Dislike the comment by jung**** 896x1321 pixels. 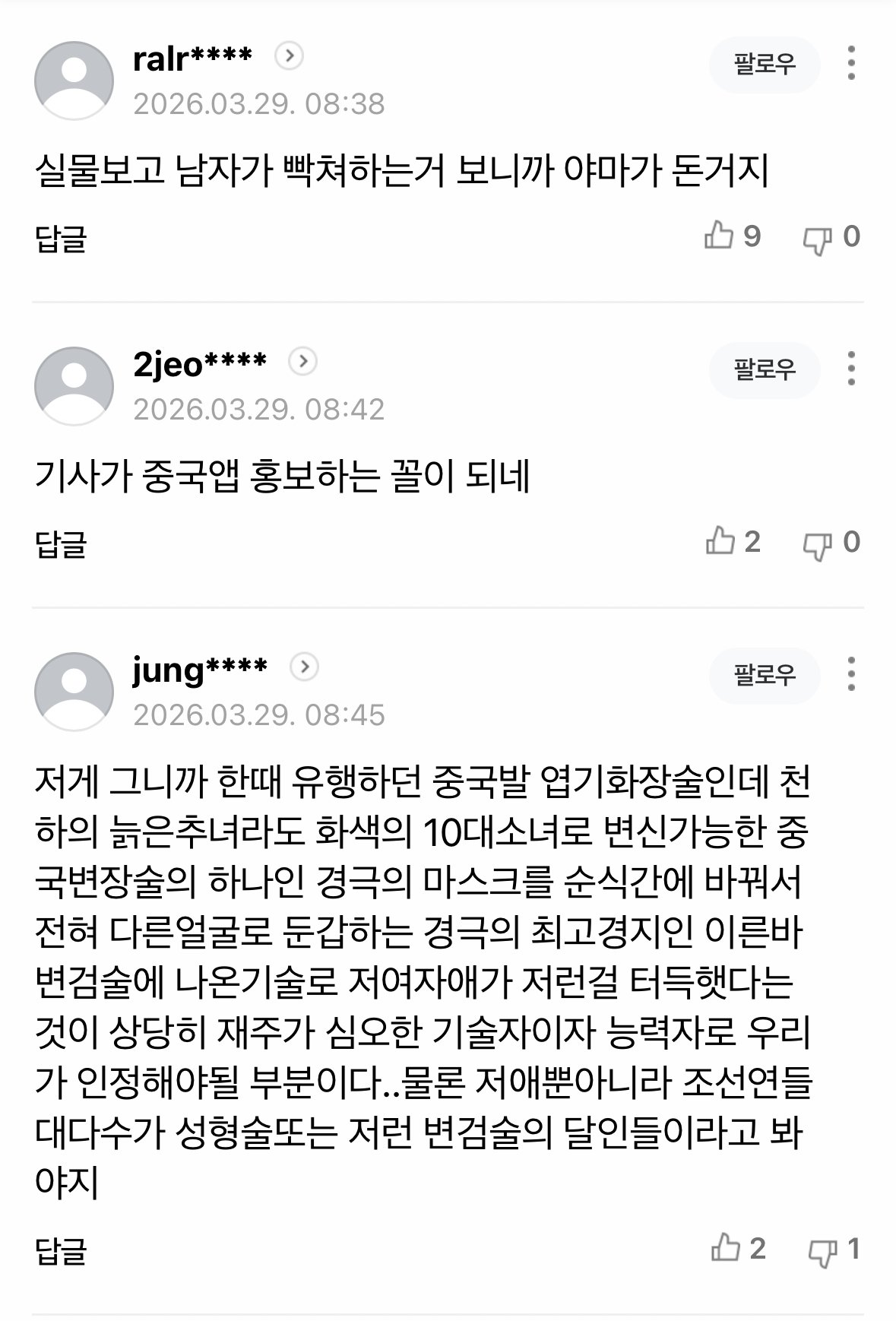[822, 1252]
